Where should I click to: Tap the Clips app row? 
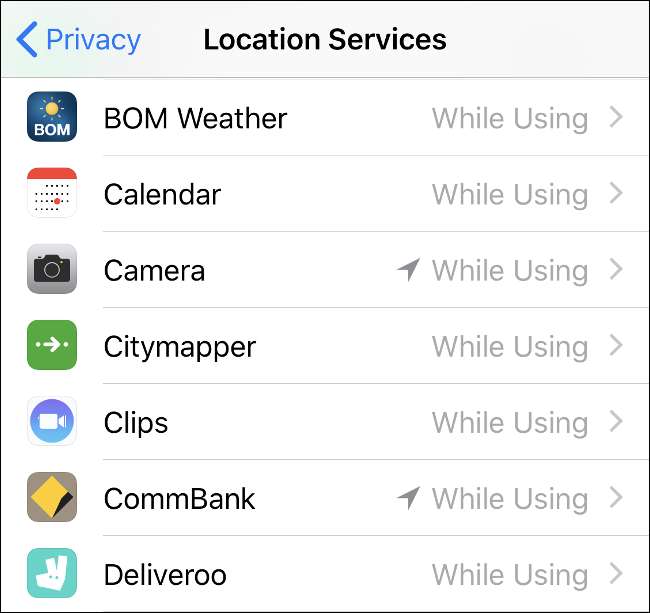click(325, 422)
